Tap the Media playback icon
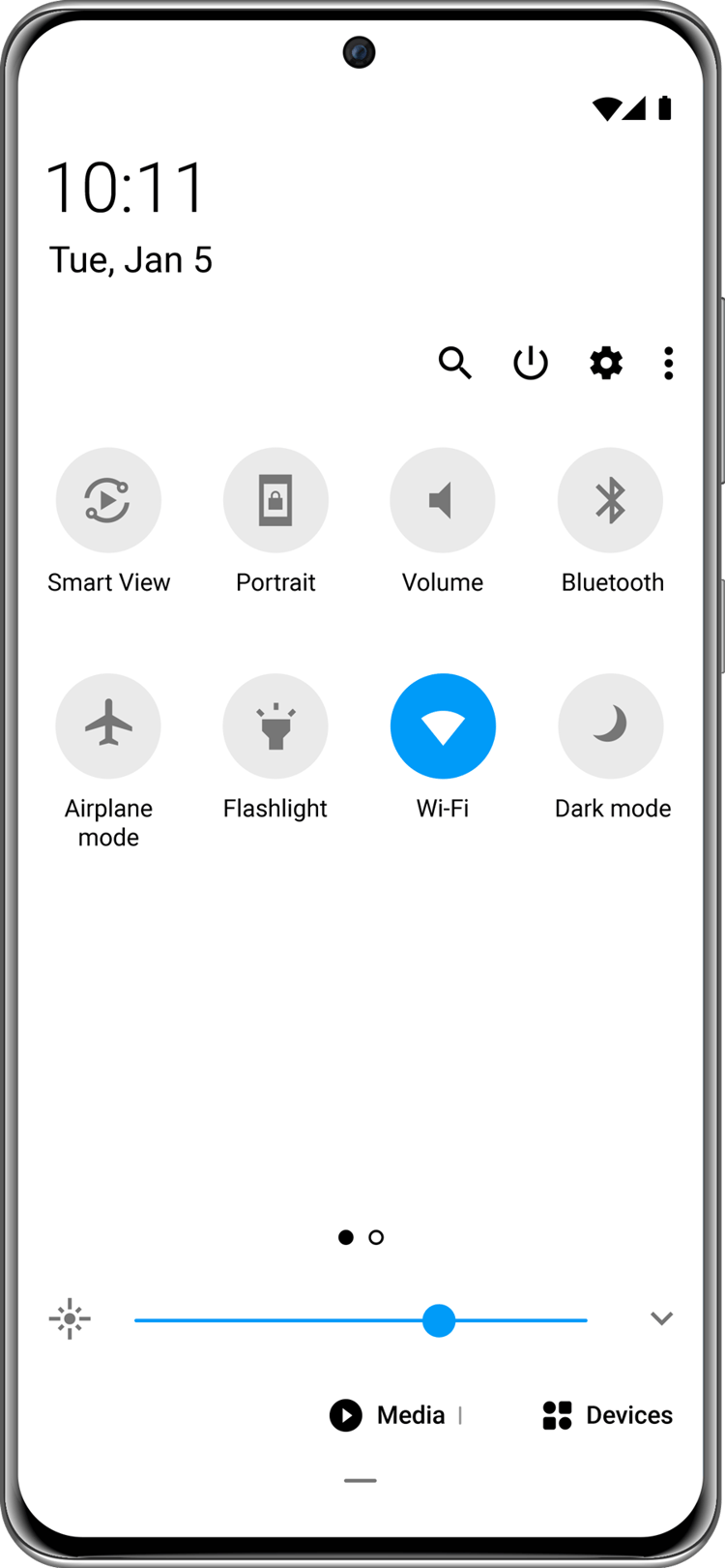This screenshot has height=1568, width=725. click(x=345, y=1415)
